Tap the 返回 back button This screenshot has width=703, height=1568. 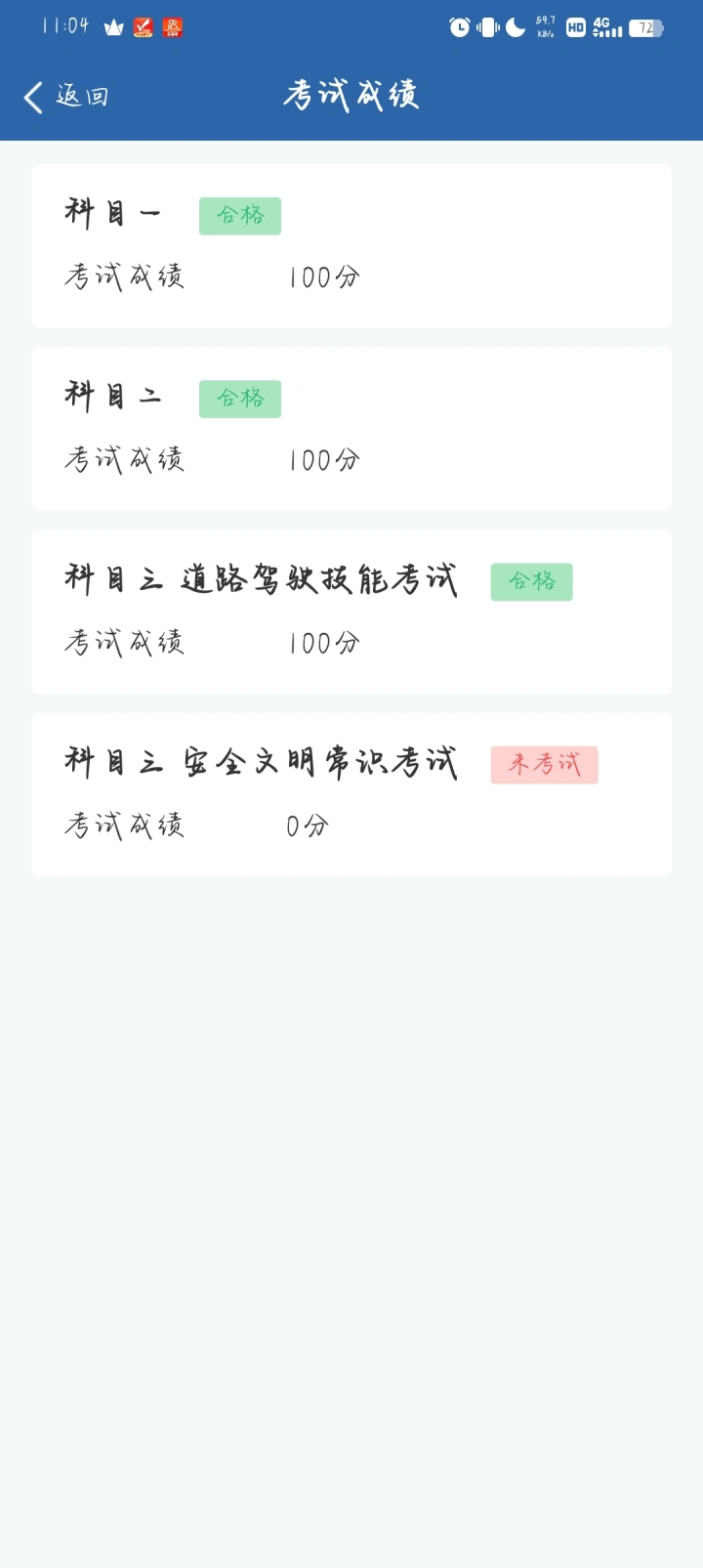(65, 96)
